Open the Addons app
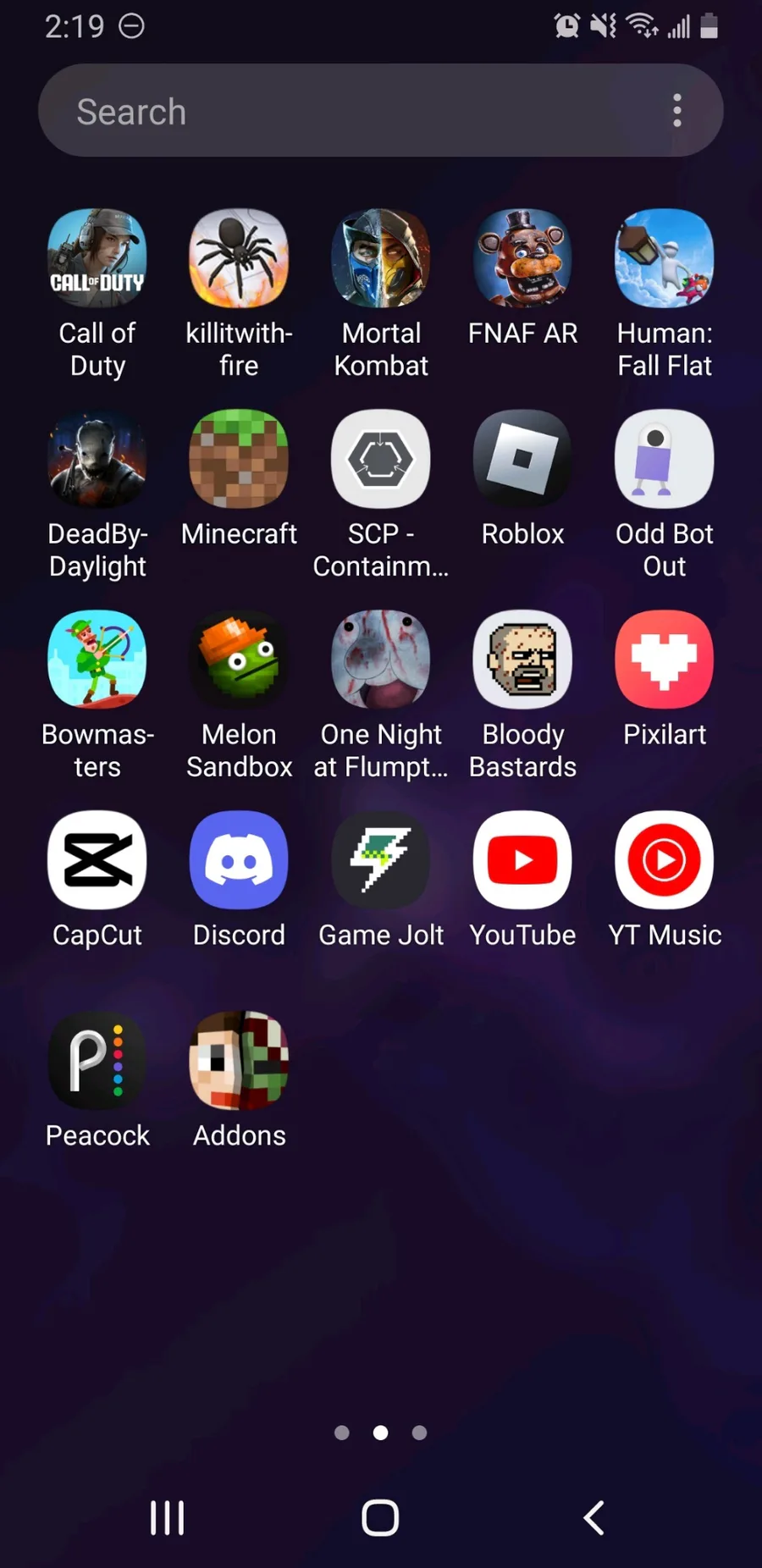This screenshot has width=762, height=1568. pos(239,1061)
